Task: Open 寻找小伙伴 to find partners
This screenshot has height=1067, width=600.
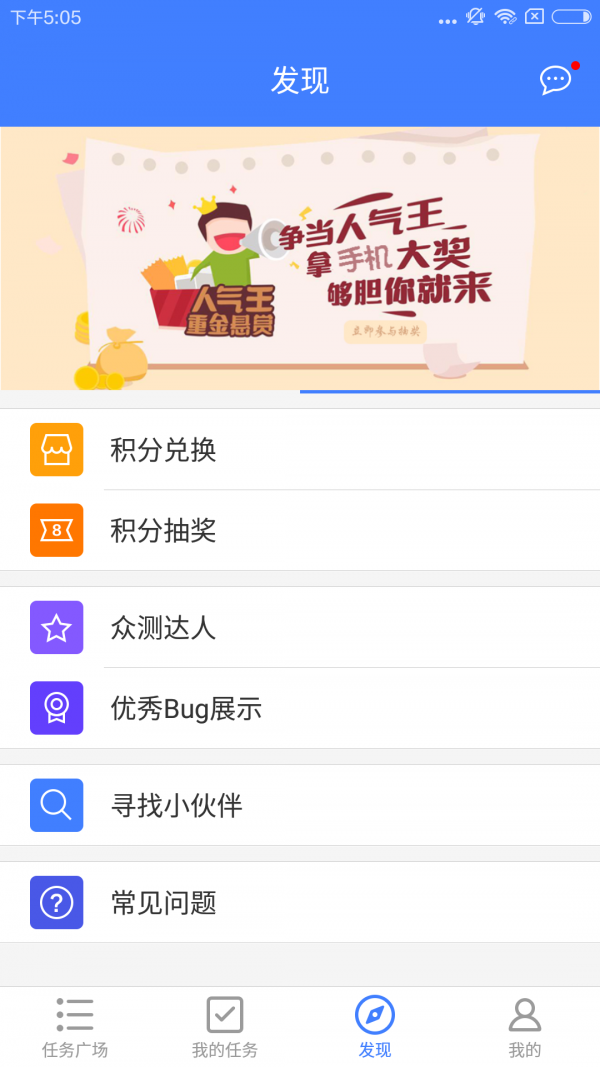Action: (300, 805)
